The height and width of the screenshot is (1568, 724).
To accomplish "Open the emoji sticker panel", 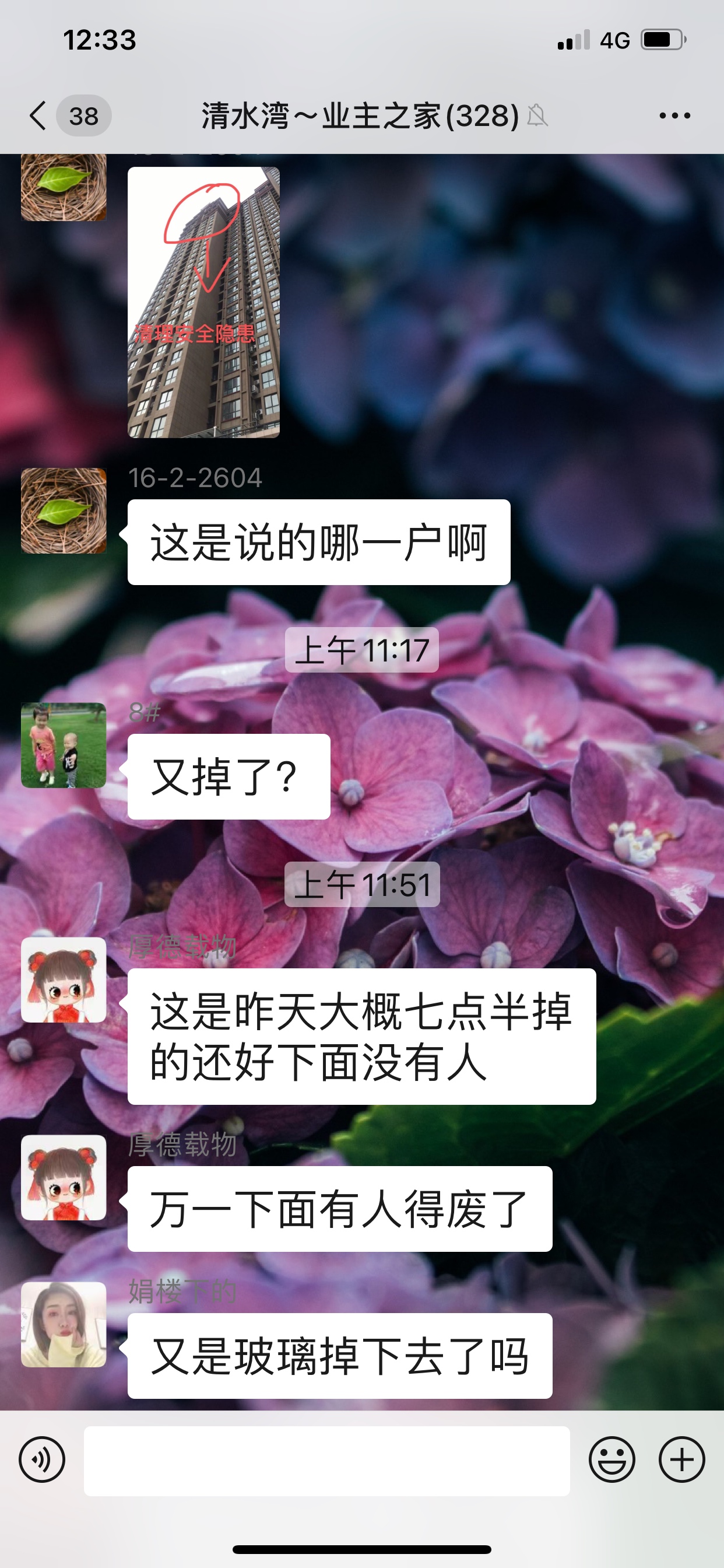I will point(611,1459).
